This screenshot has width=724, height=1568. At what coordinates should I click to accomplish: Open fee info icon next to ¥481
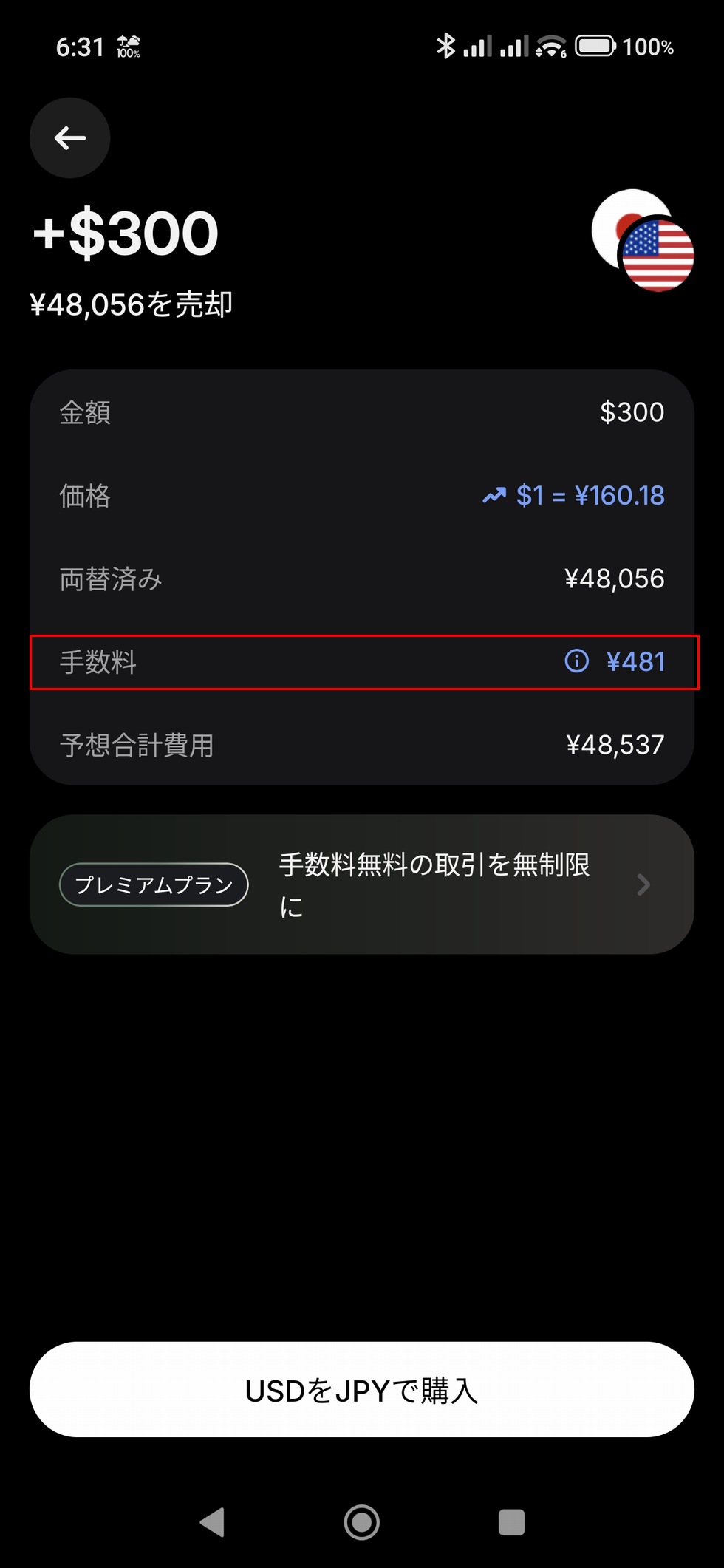tap(577, 661)
